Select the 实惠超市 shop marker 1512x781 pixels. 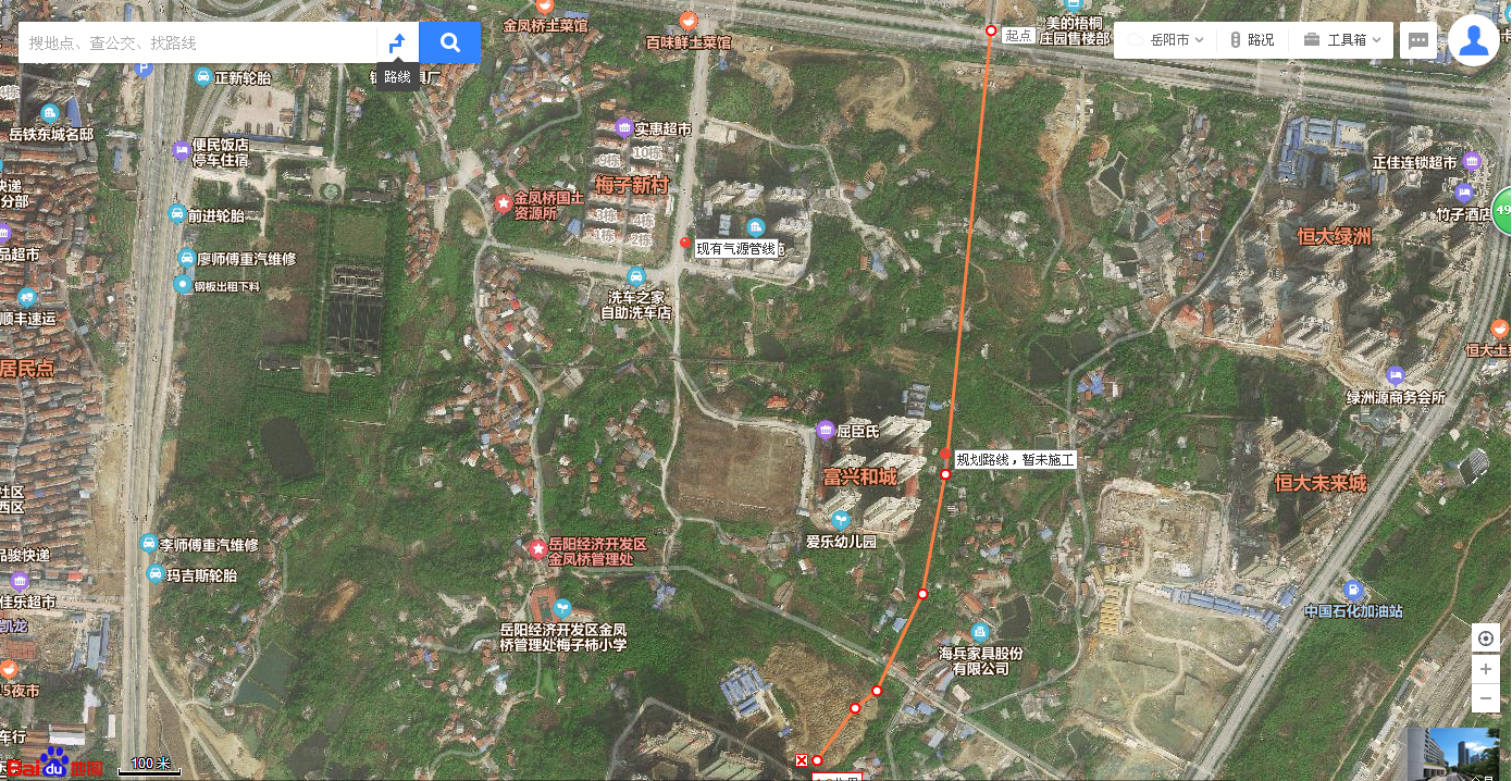pyautogui.click(x=625, y=128)
